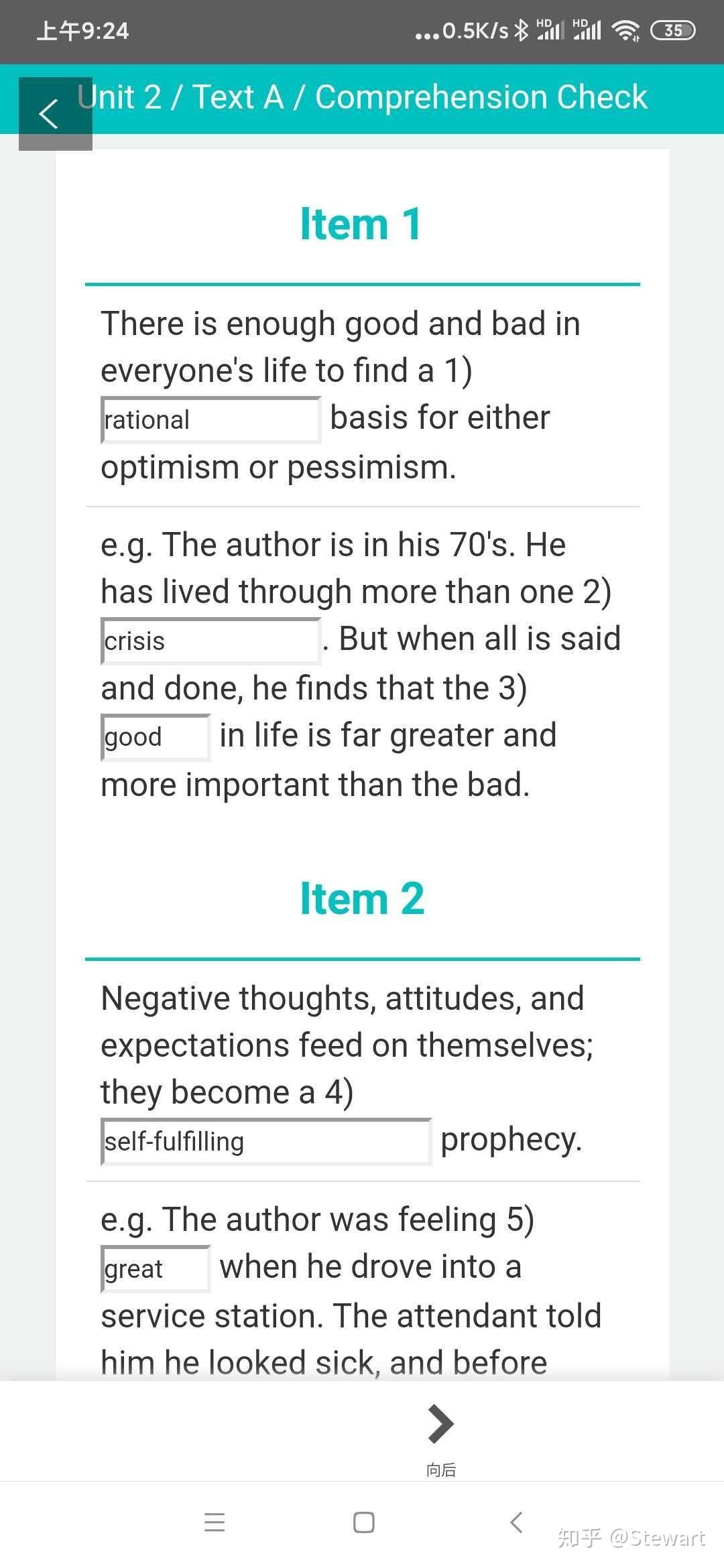Tap the system home button

(x=363, y=1522)
